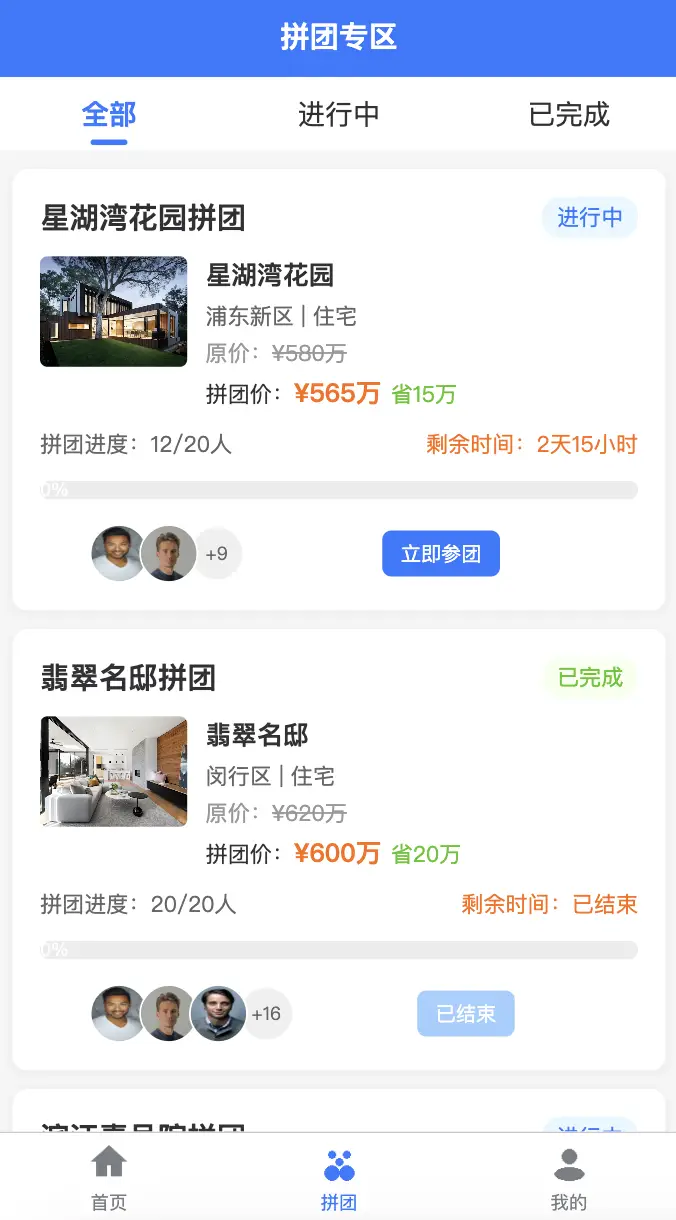The height and width of the screenshot is (1220, 676).
Task: Tap the 立即参团 button
Action: [440, 554]
